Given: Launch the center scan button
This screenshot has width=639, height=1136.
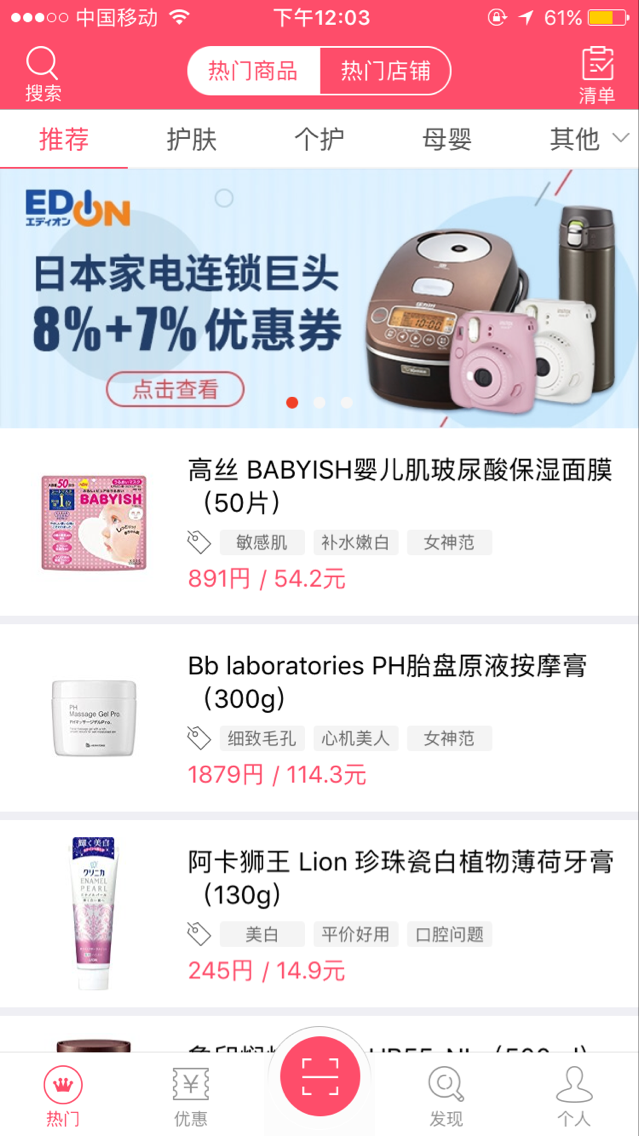Looking at the screenshot, I should pos(319,1077).
